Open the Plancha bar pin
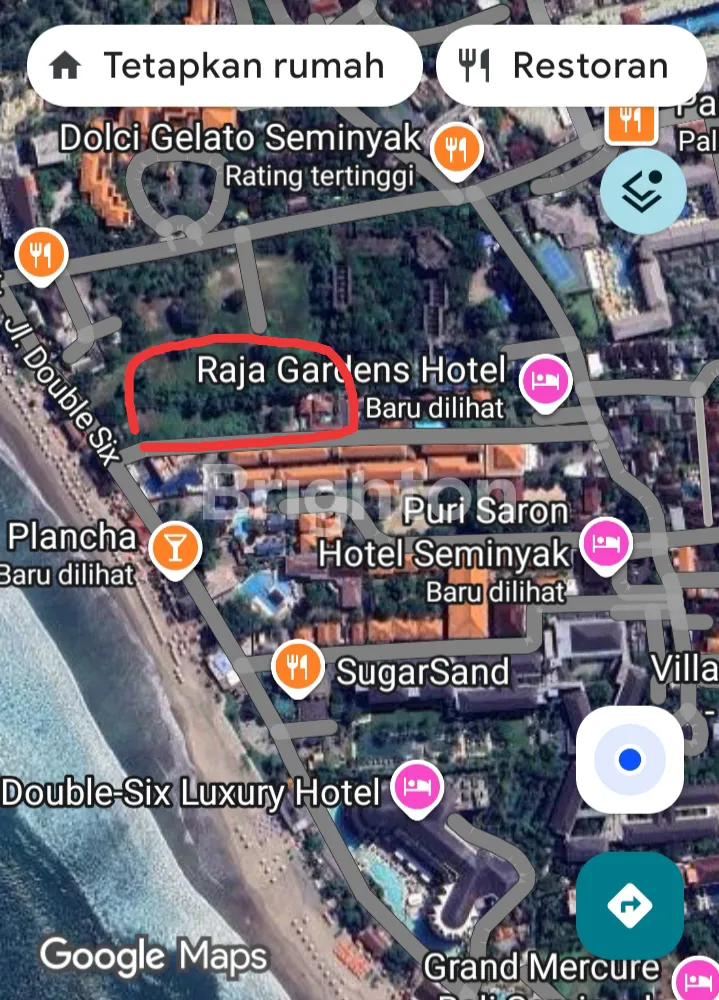719x1000 pixels. [175, 548]
